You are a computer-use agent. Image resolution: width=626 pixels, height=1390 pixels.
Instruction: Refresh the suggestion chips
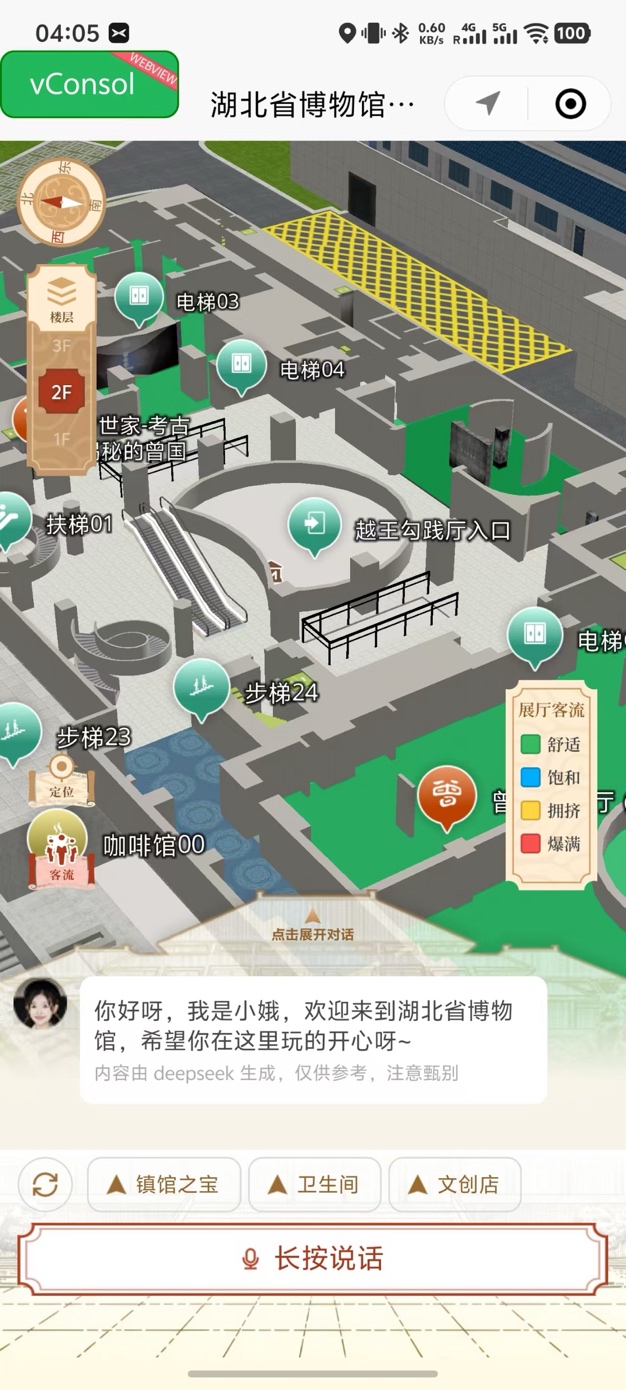pos(45,1185)
